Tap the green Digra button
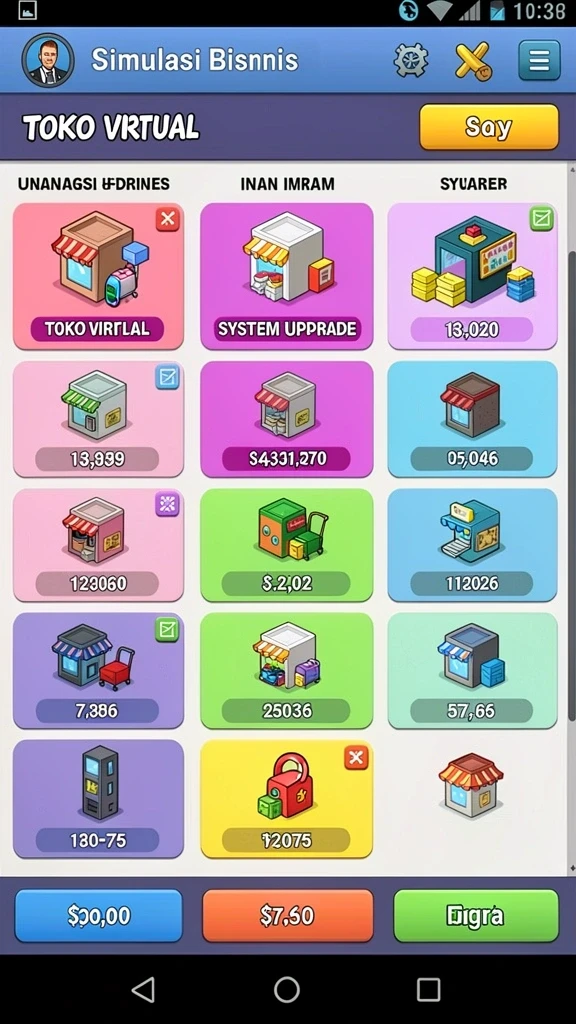The height and width of the screenshot is (1024, 576). point(476,916)
